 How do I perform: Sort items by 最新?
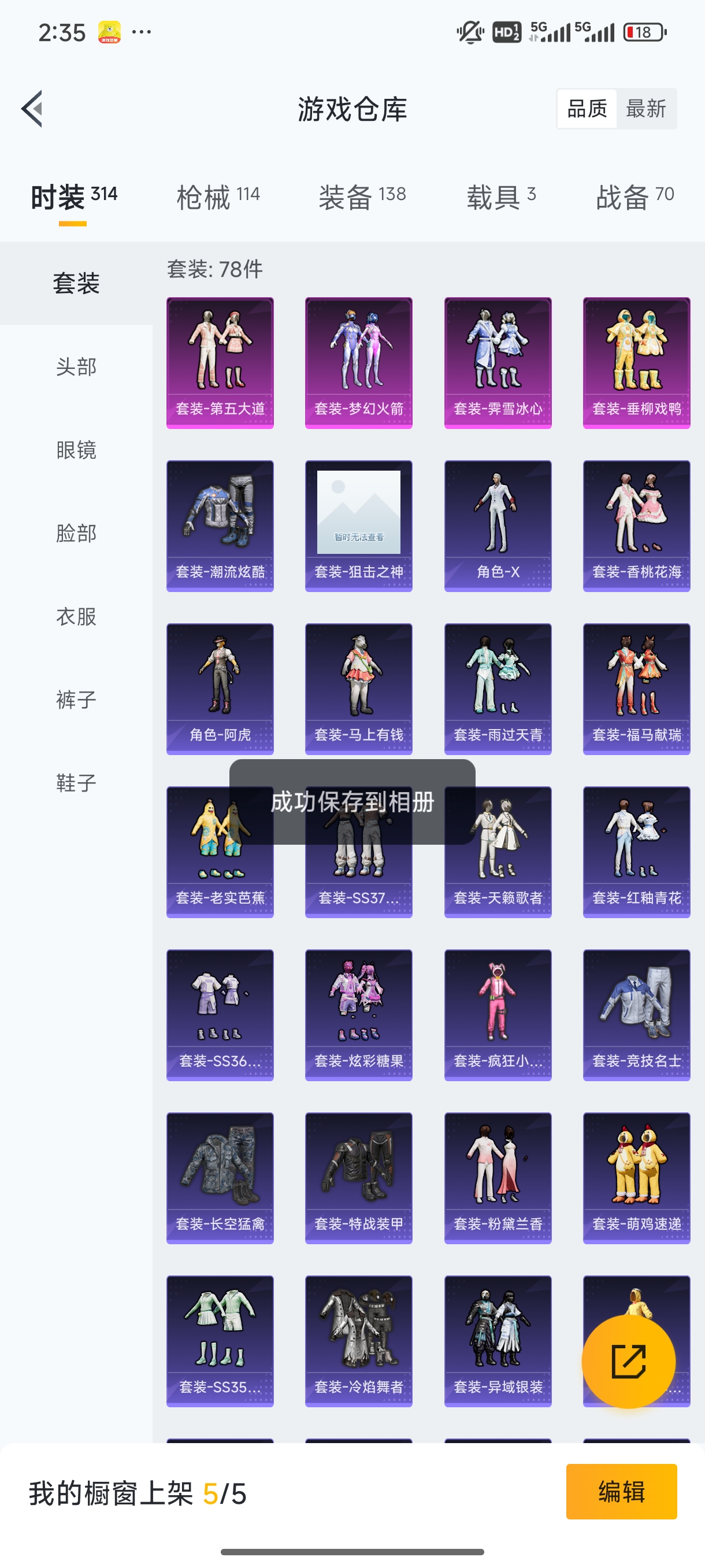pyautogui.click(x=645, y=109)
